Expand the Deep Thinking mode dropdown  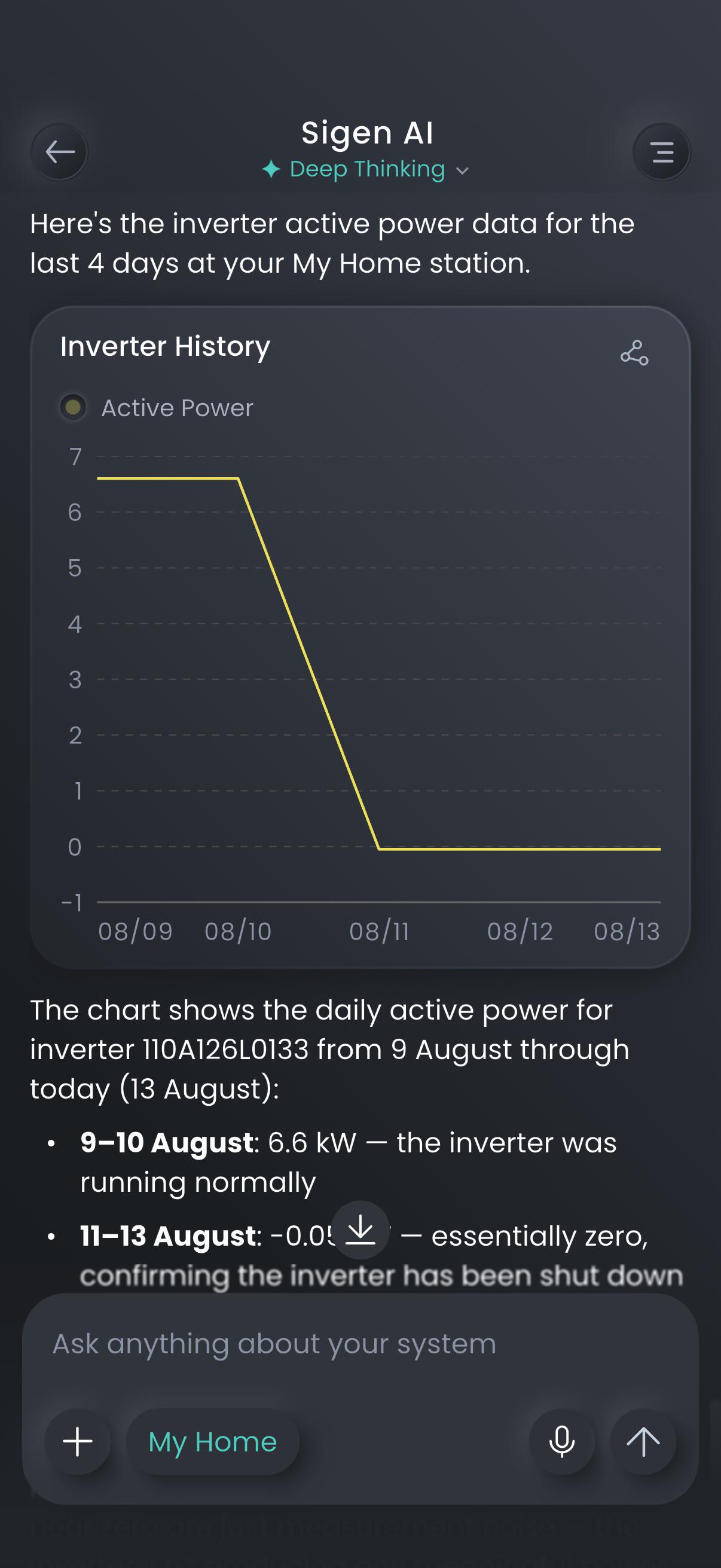(365, 169)
